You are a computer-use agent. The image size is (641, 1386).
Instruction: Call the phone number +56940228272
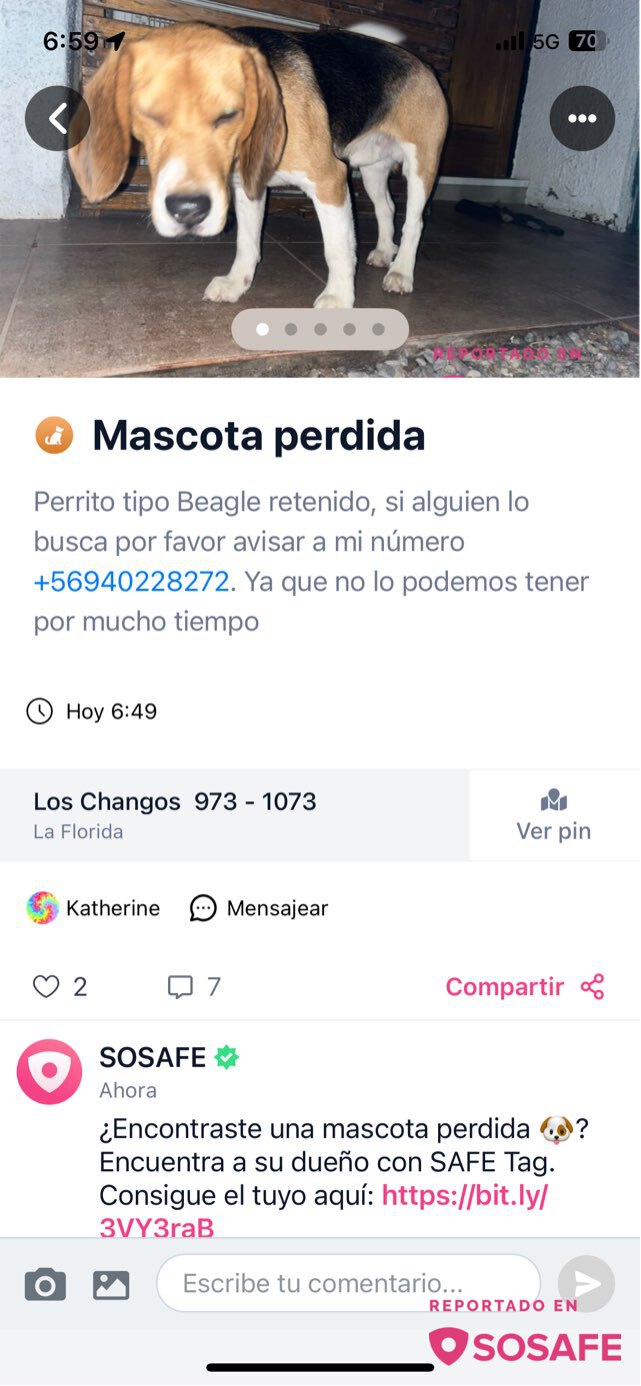click(x=132, y=582)
